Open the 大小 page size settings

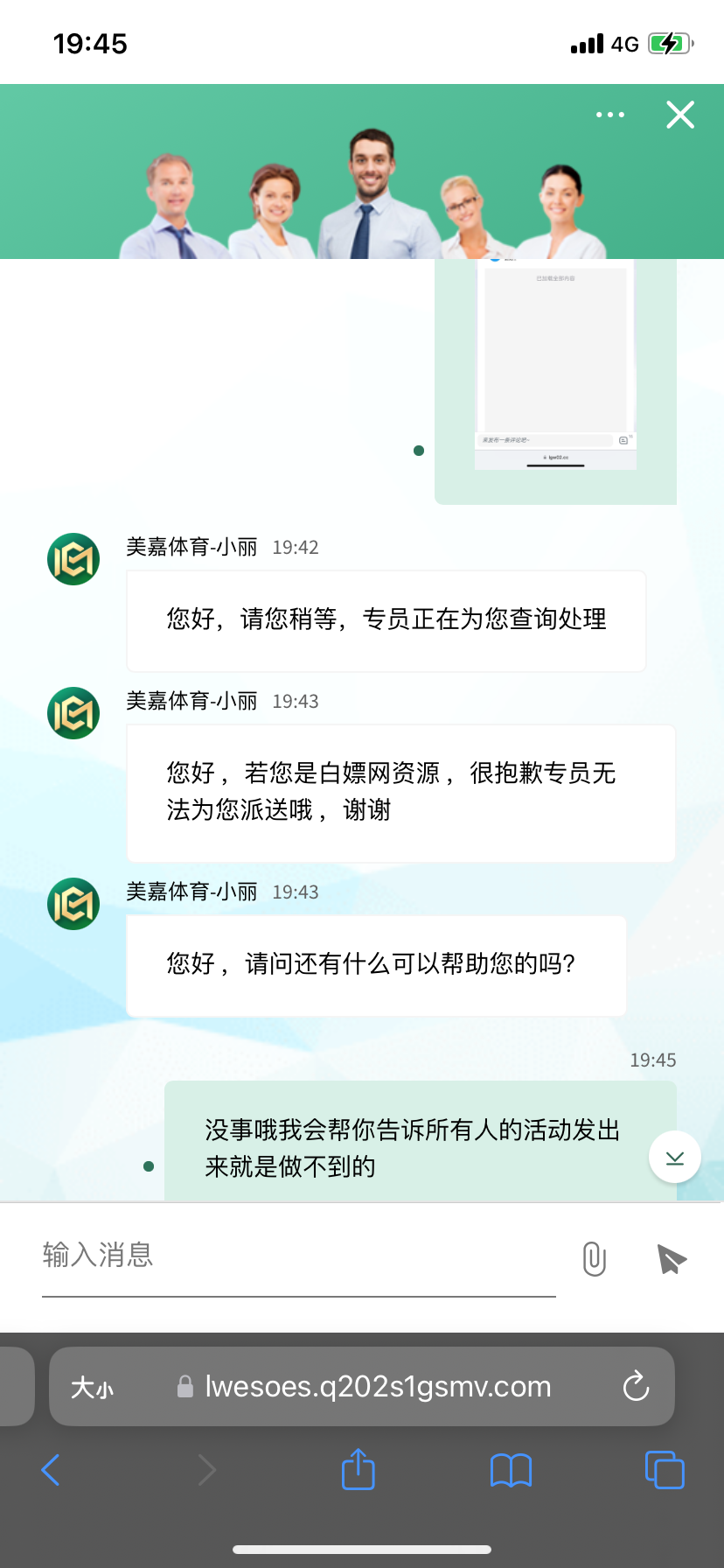[x=92, y=1387]
